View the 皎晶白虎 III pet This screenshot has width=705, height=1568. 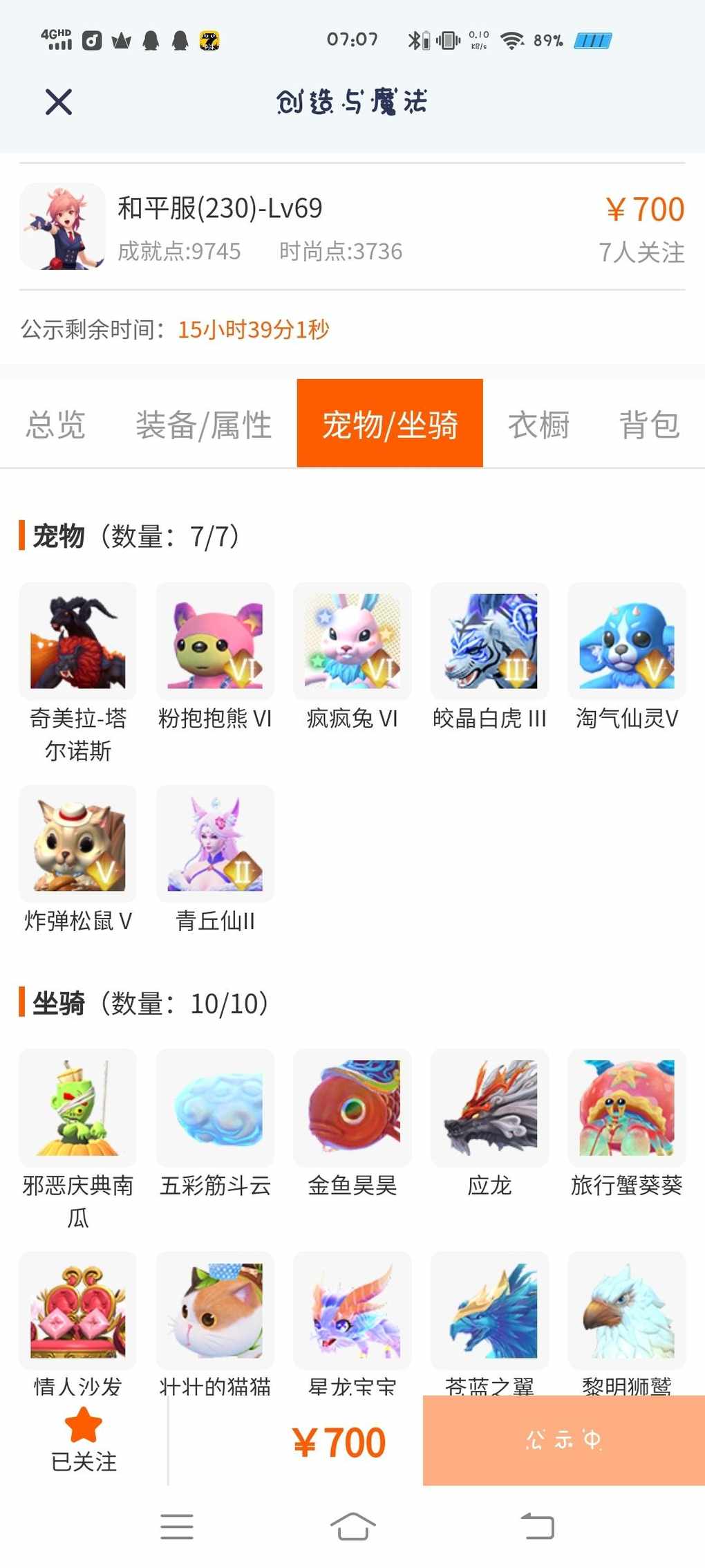(489, 641)
